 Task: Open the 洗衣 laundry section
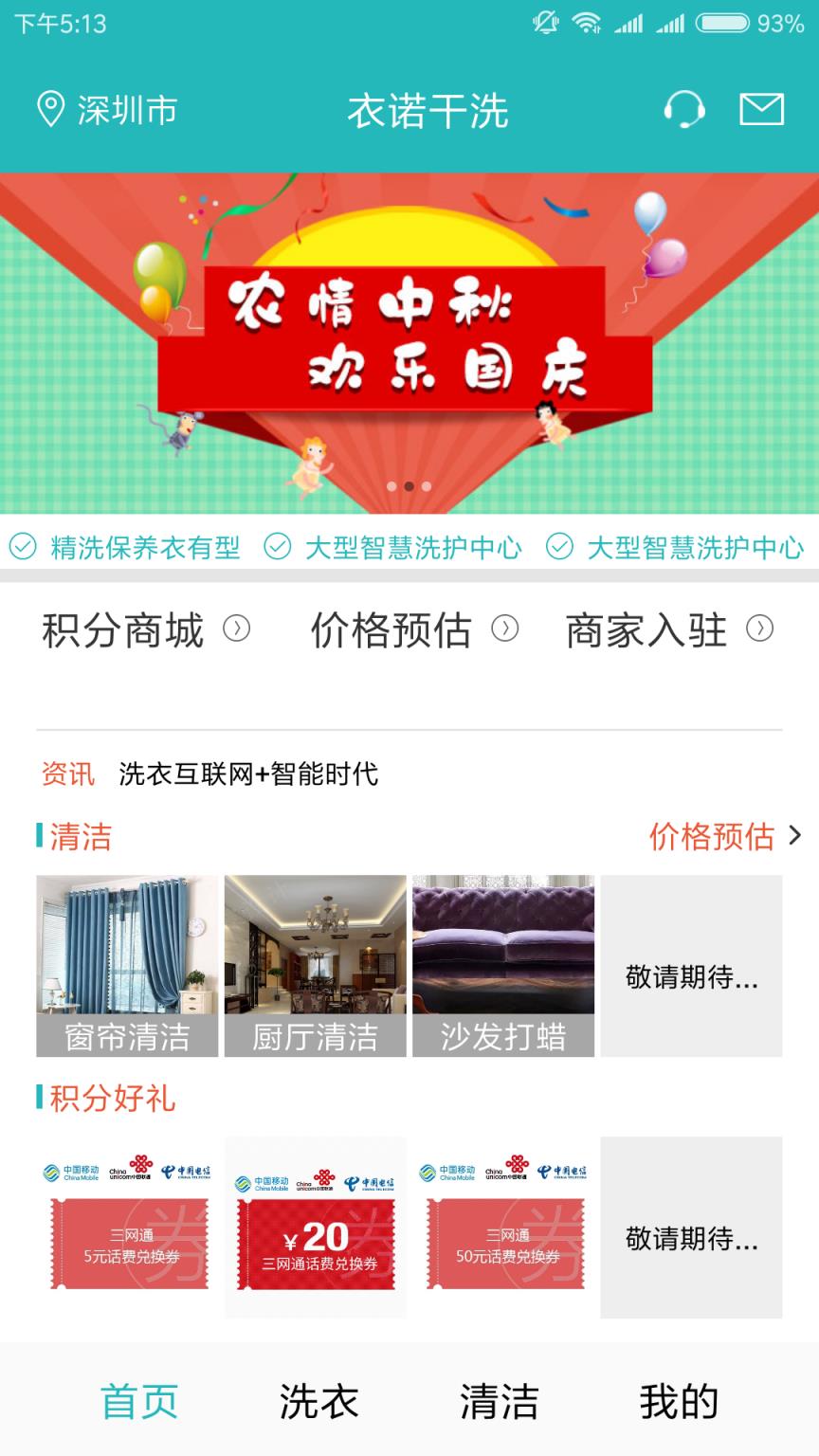[317, 1398]
